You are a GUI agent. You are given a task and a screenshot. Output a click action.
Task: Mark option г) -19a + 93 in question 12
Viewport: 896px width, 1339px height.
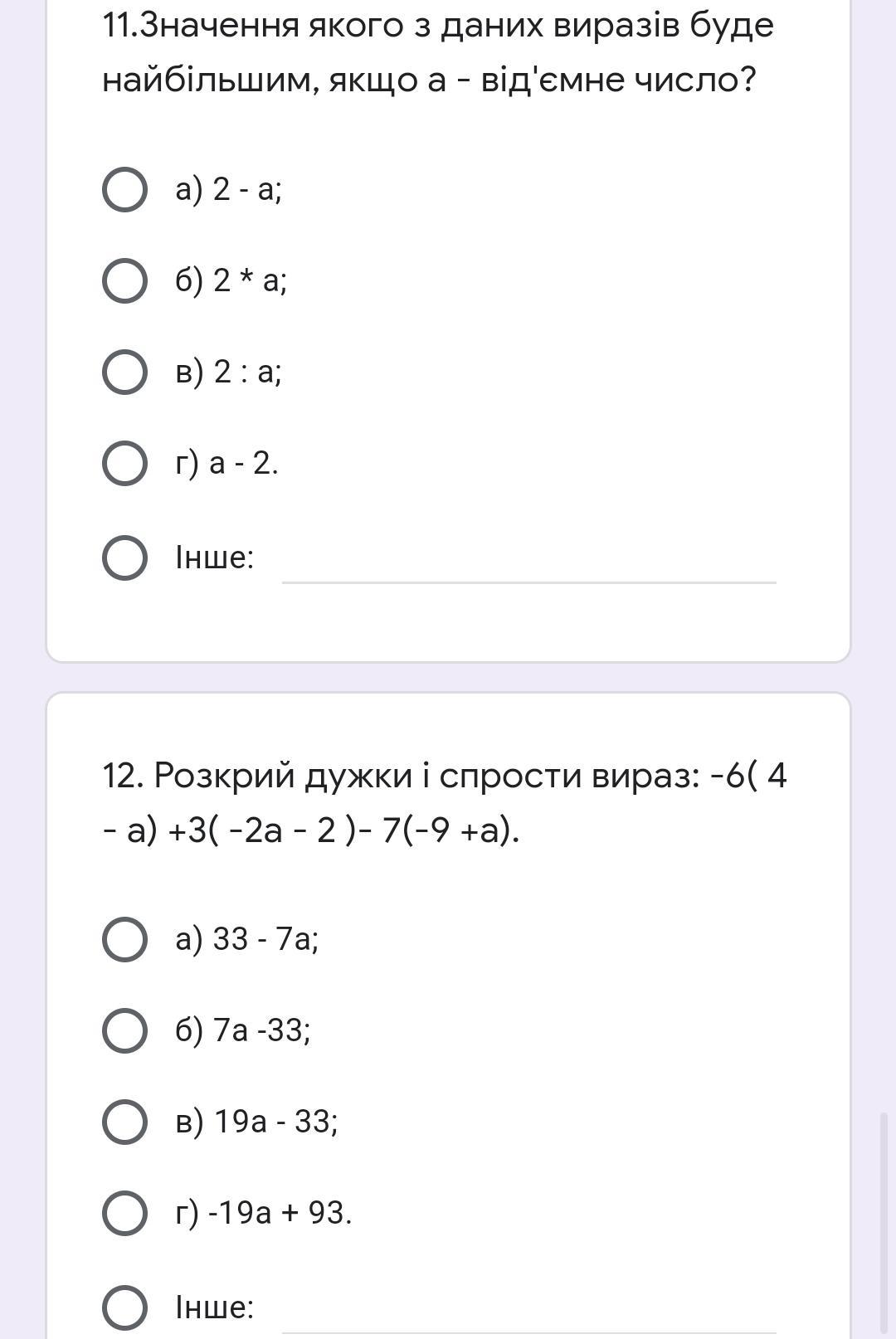point(124,1213)
